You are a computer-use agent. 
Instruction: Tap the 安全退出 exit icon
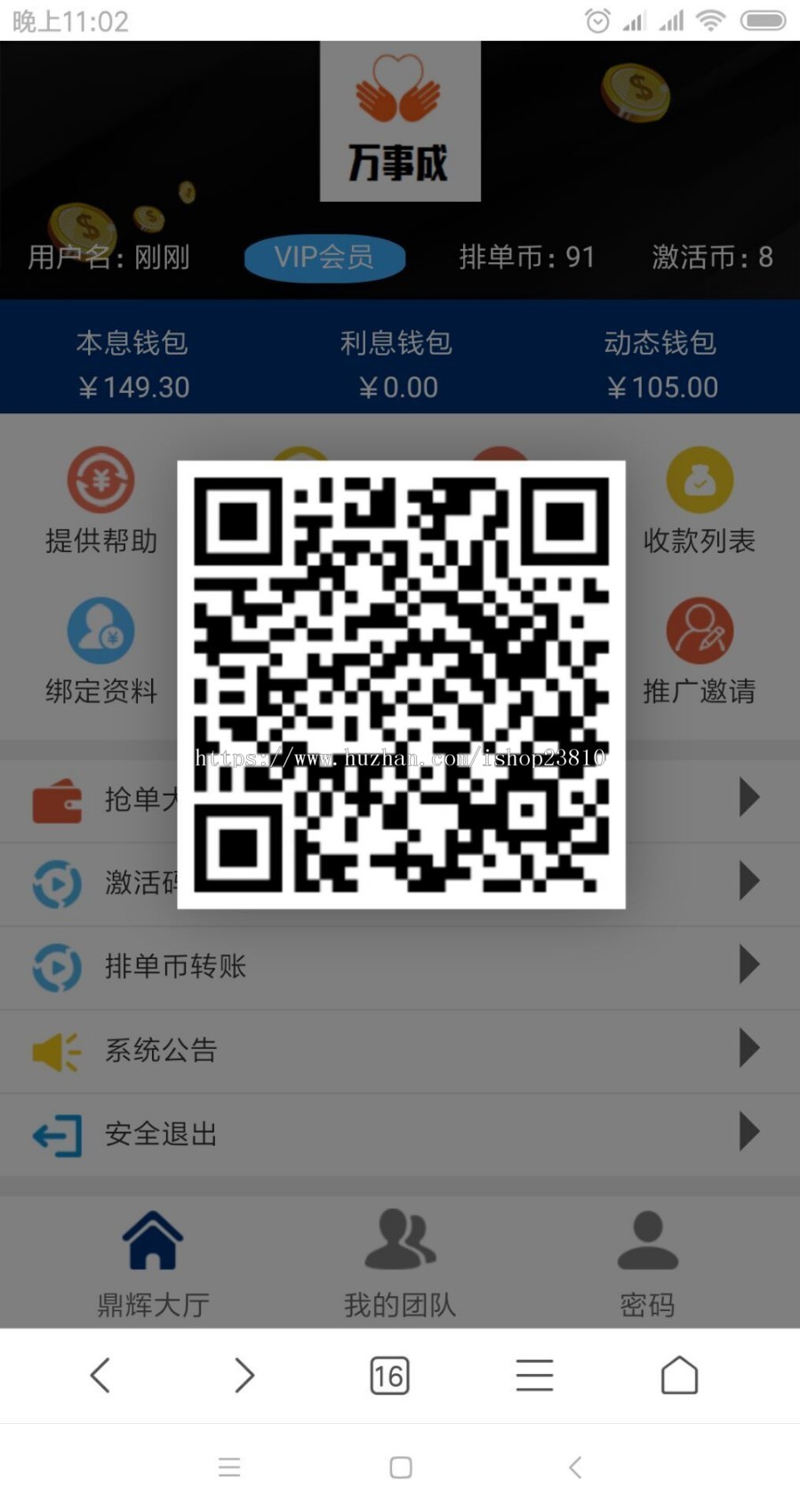click(55, 1133)
